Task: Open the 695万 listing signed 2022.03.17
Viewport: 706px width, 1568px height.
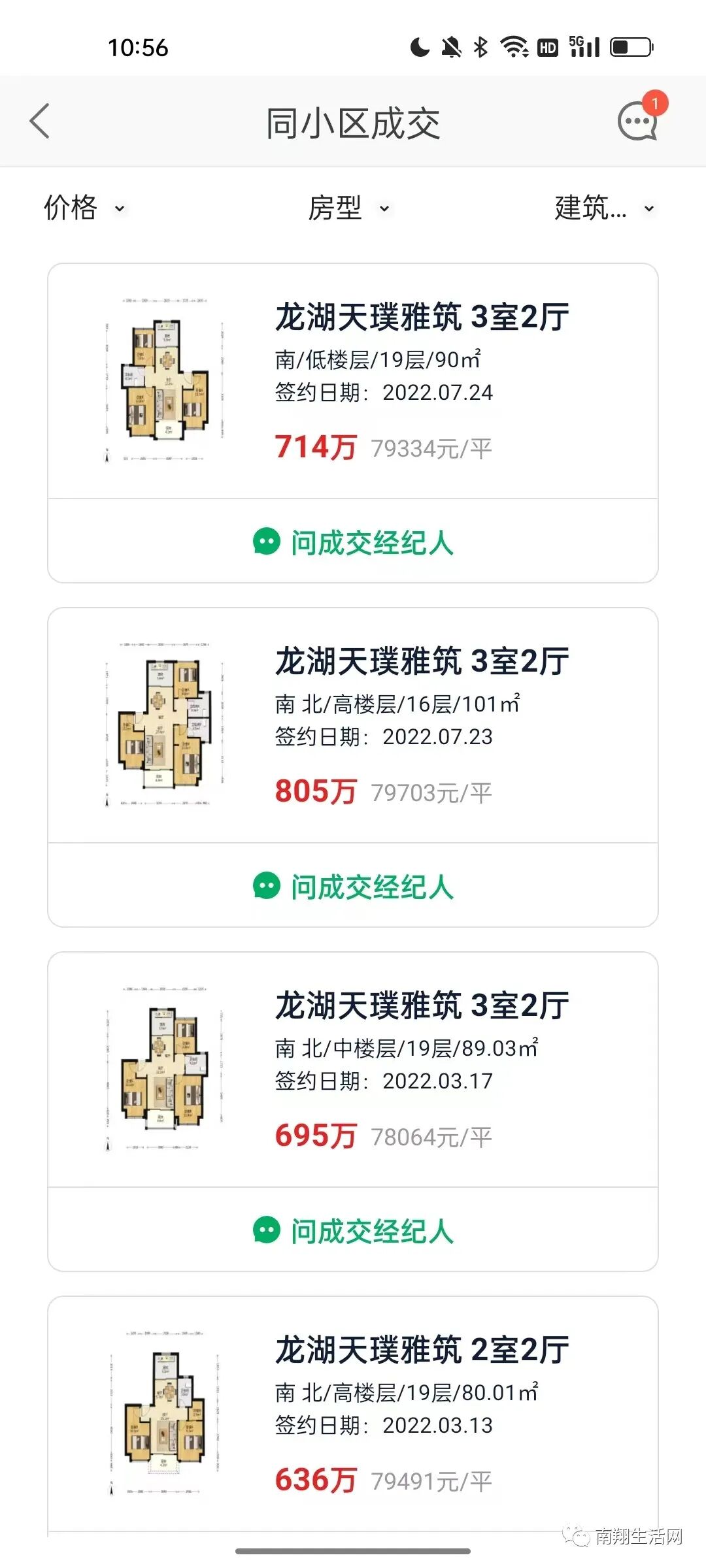Action: point(353,1070)
